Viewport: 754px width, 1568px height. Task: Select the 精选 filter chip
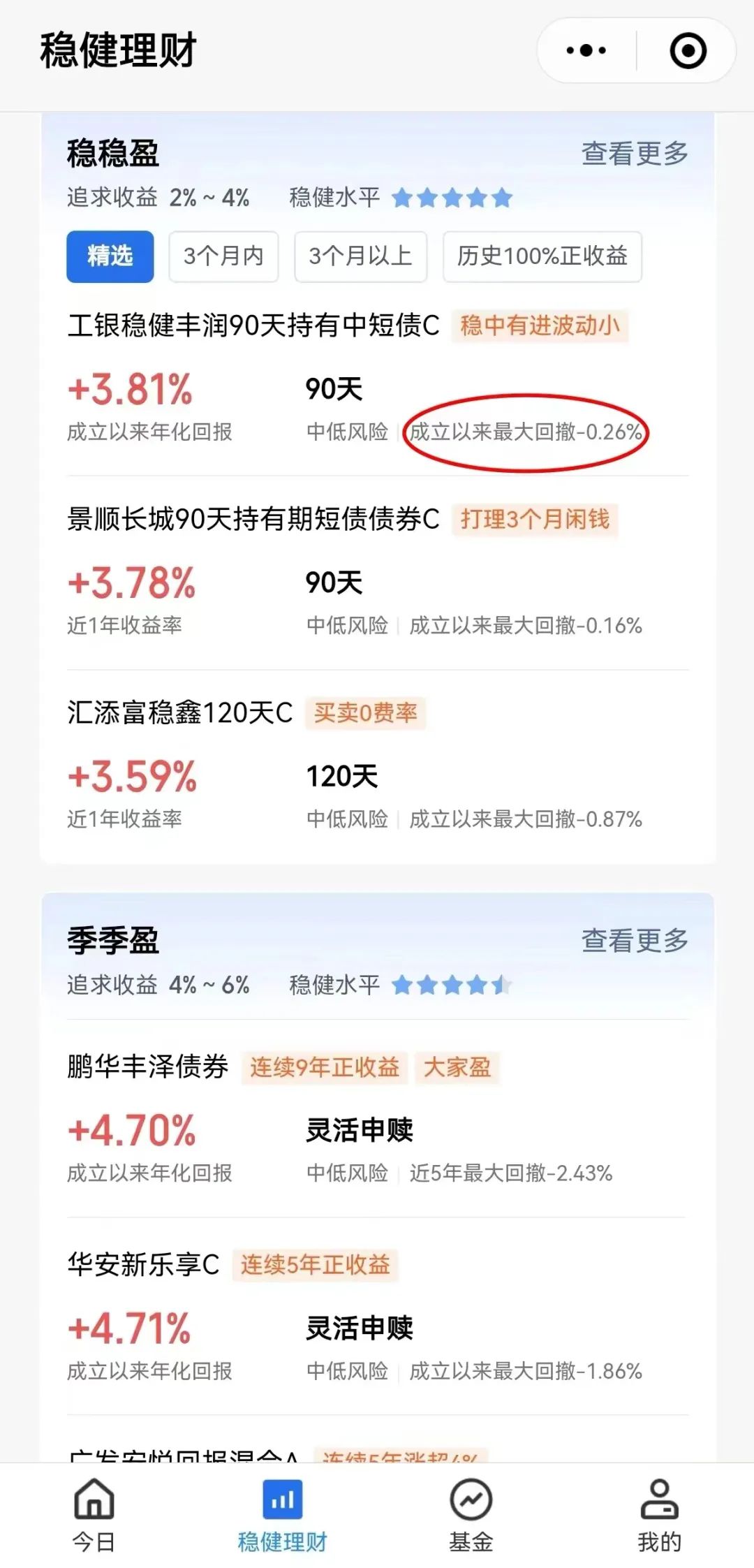[x=110, y=256]
